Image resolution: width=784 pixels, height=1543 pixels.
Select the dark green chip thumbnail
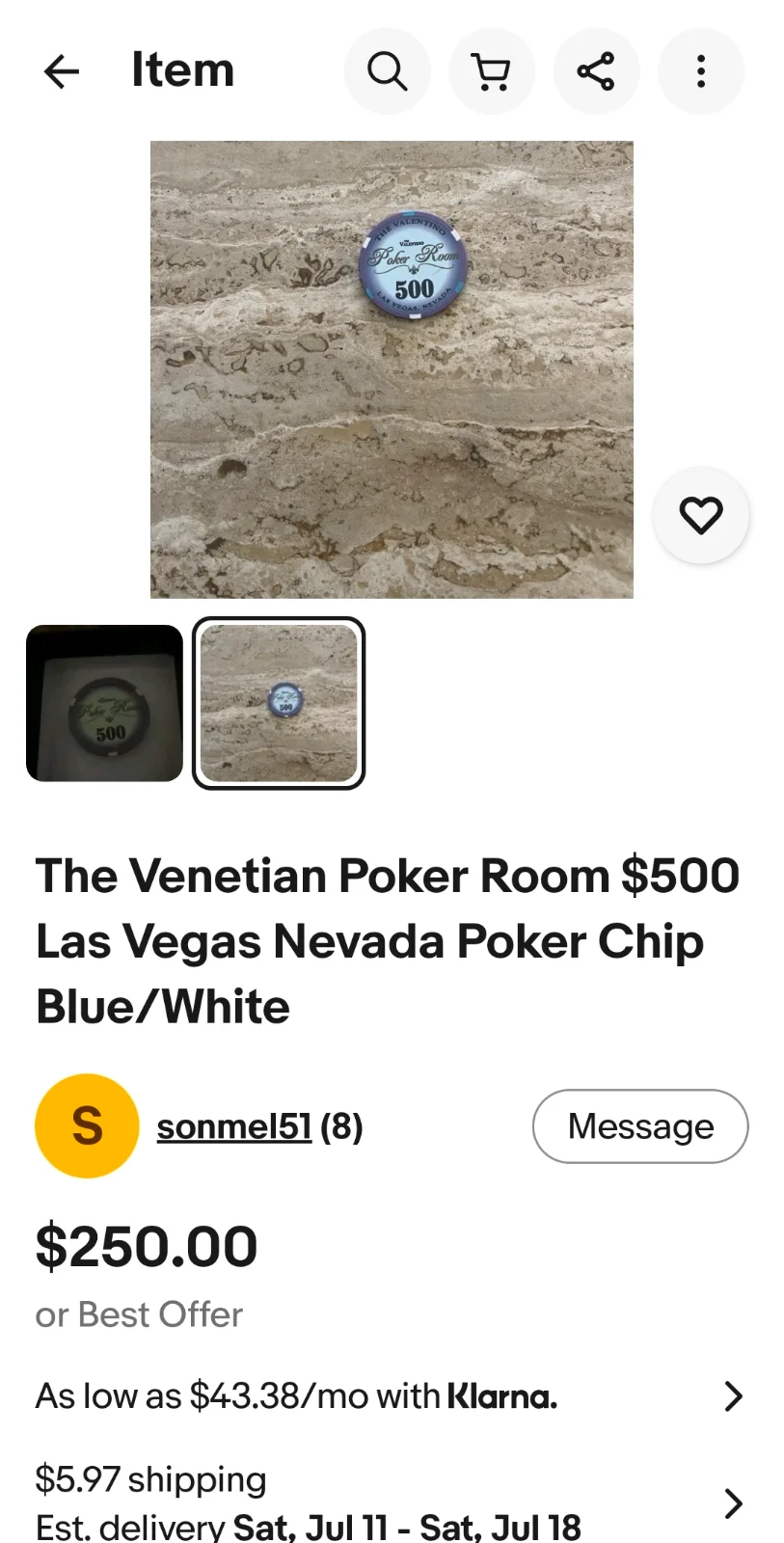click(104, 703)
